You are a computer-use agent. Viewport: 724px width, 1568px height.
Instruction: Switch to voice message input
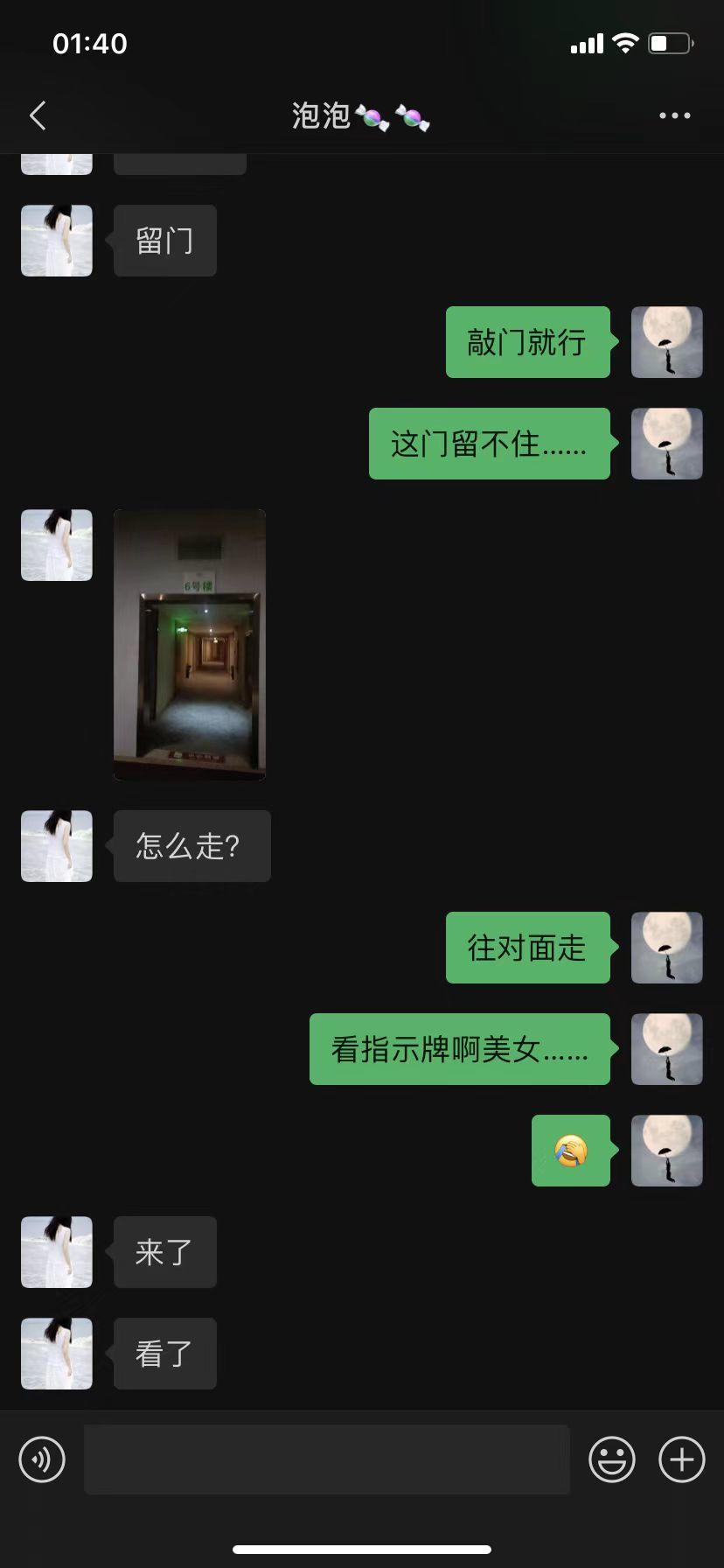[x=42, y=1459]
